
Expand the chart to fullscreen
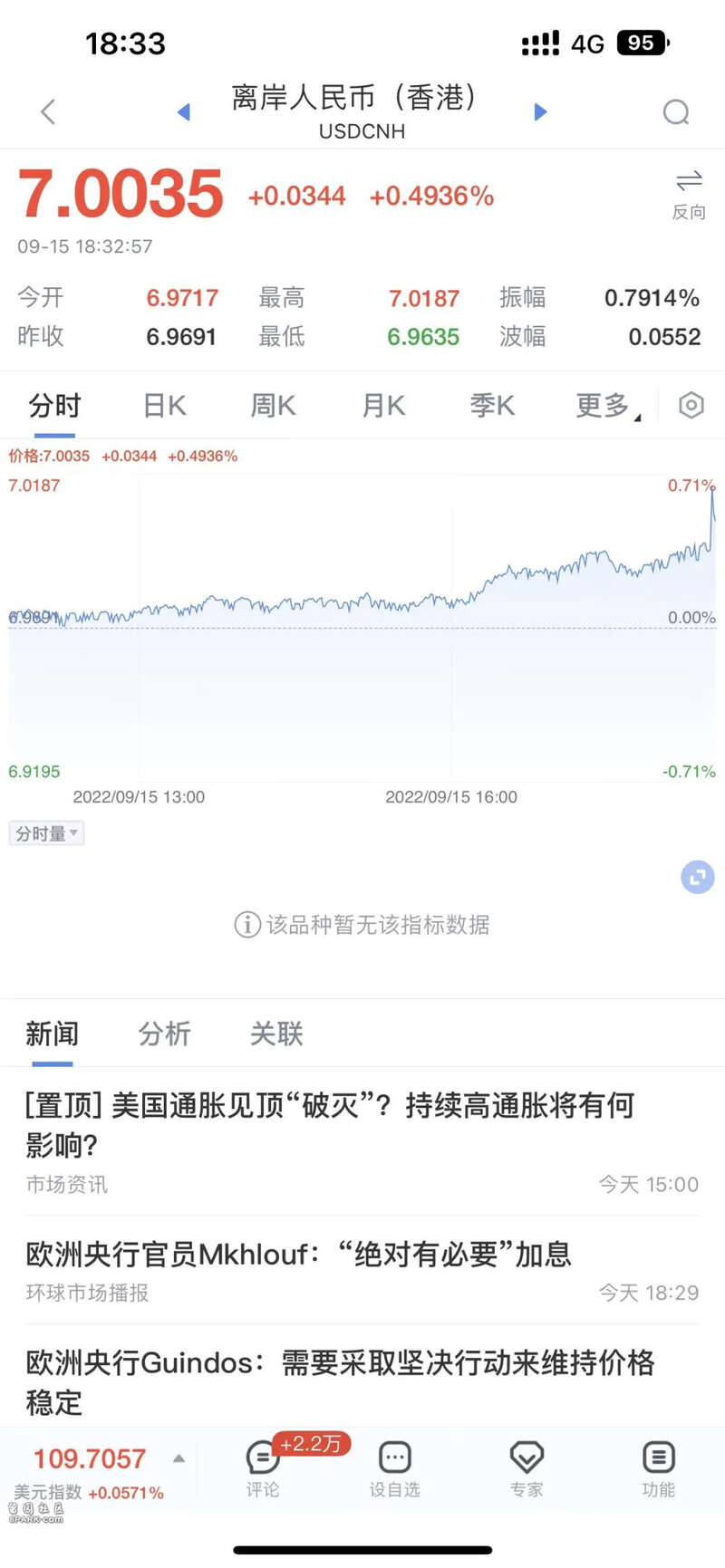pyautogui.click(x=698, y=877)
